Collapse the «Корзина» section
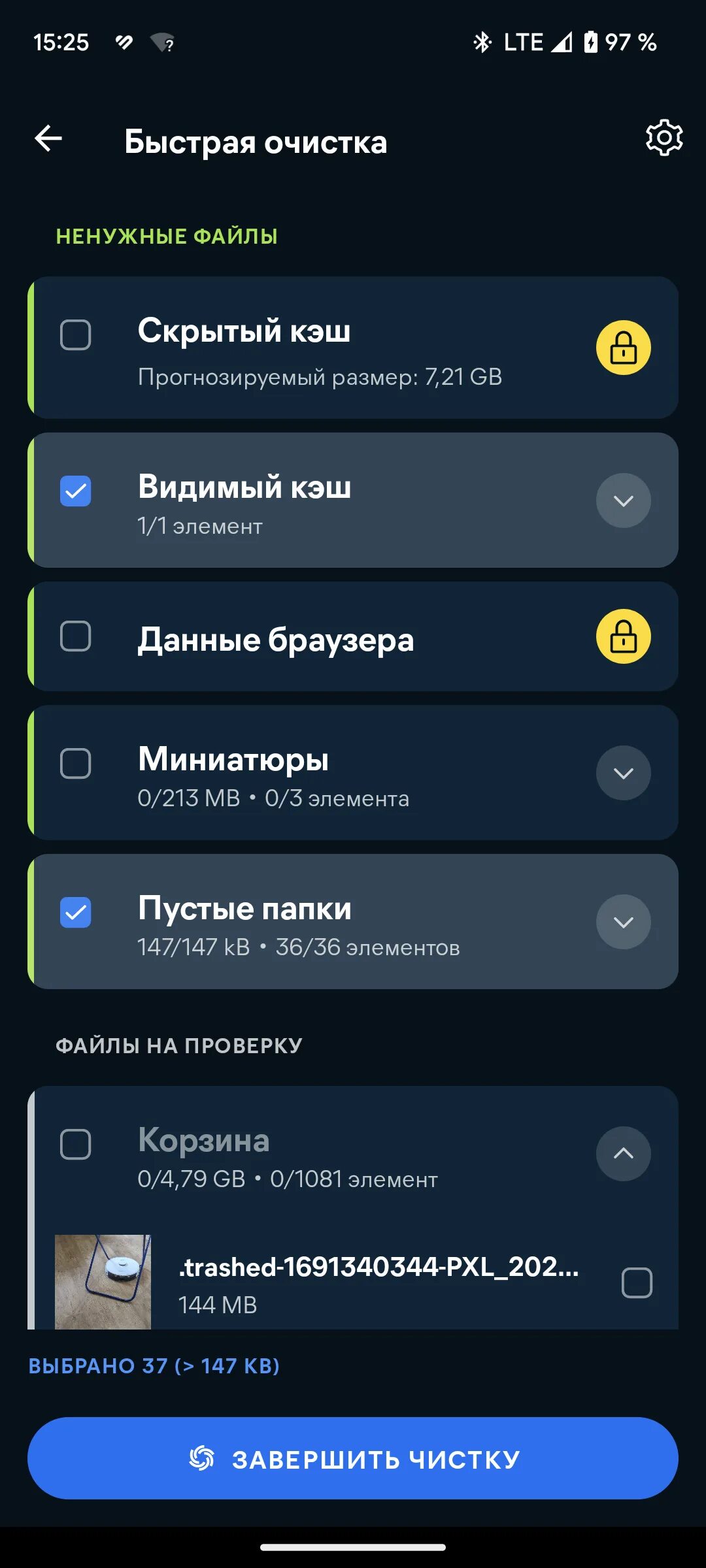The image size is (706, 1568). pyautogui.click(x=623, y=1154)
